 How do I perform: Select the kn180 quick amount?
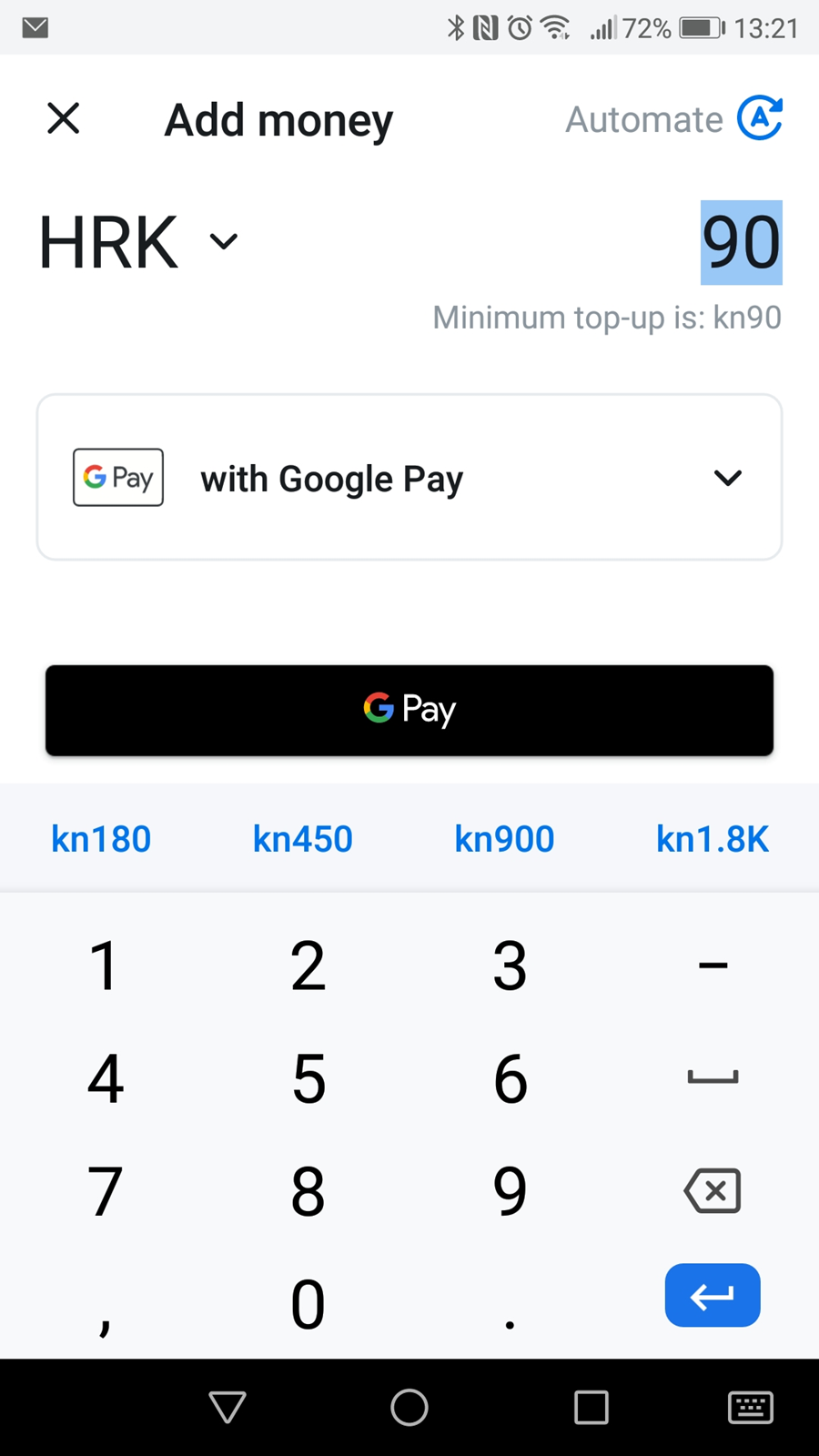point(101,839)
